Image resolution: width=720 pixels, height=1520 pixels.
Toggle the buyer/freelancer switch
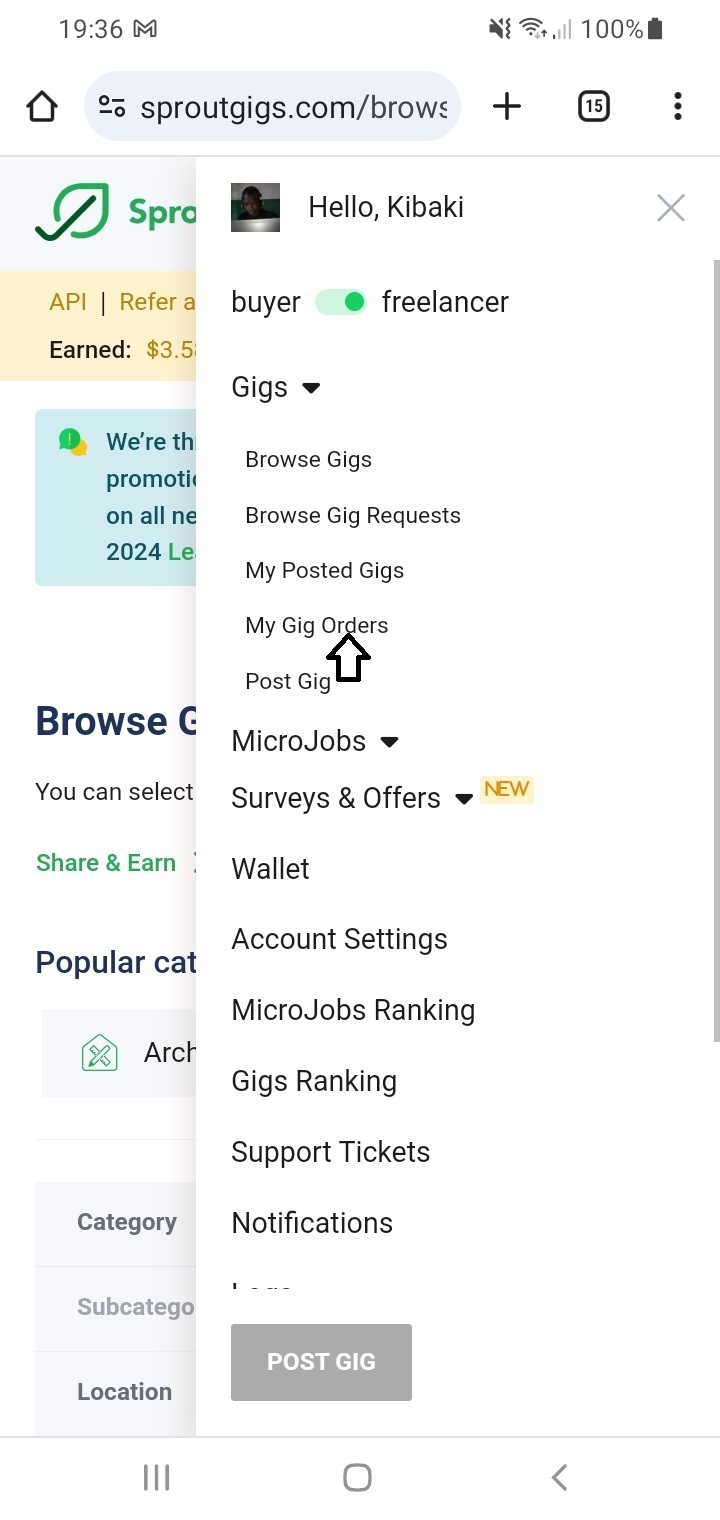pyautogui.click(x=341, y=302)
